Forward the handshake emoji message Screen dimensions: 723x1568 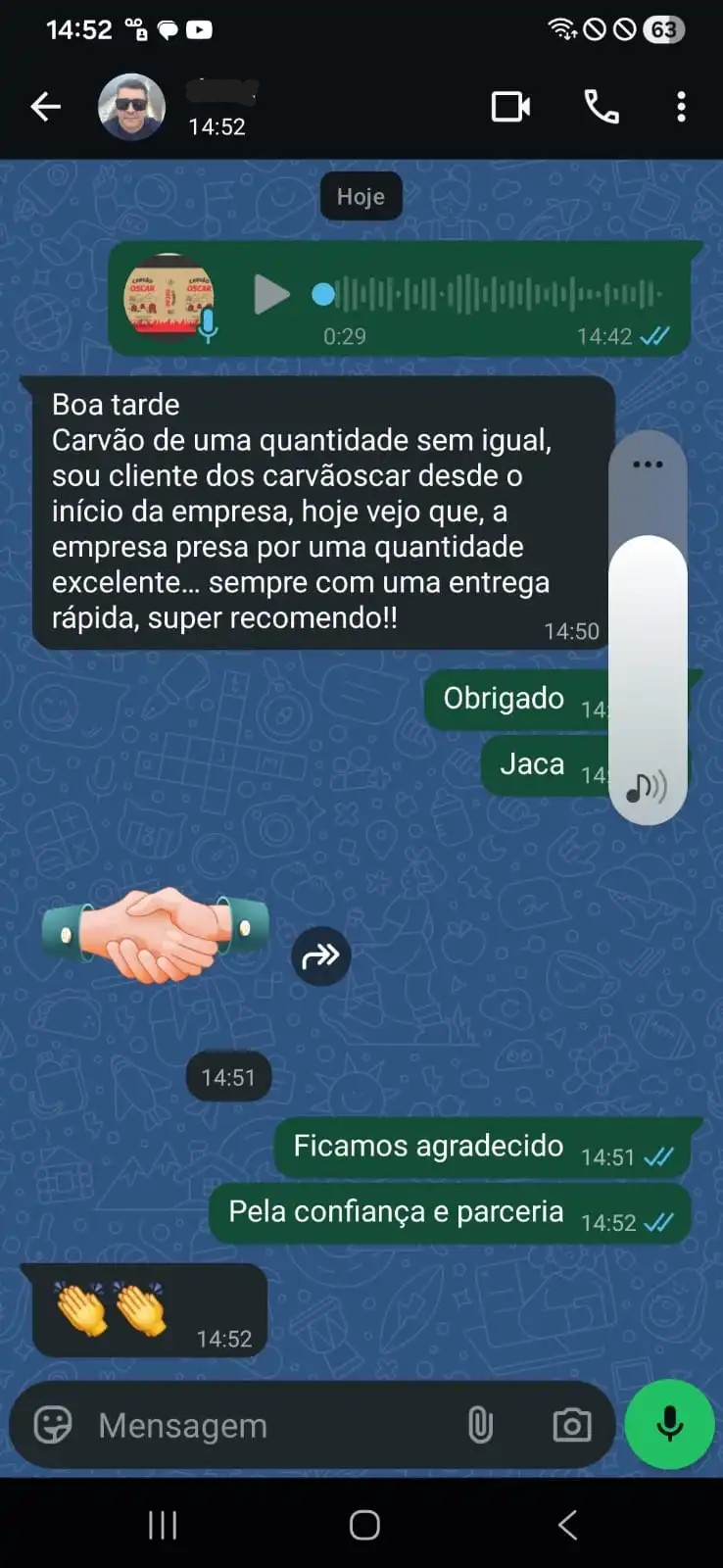[x=320, y=955]
